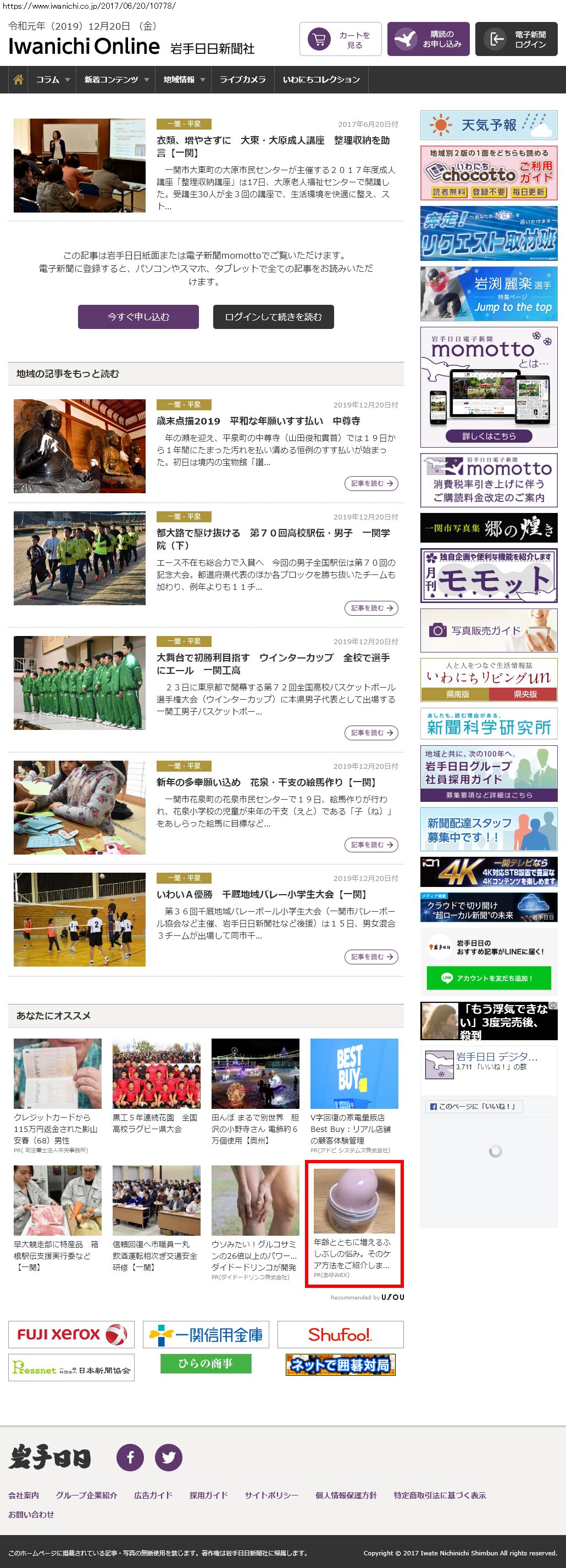Tap the 今すぐ申し込む button
The image size is (566, 1568).
138,316
